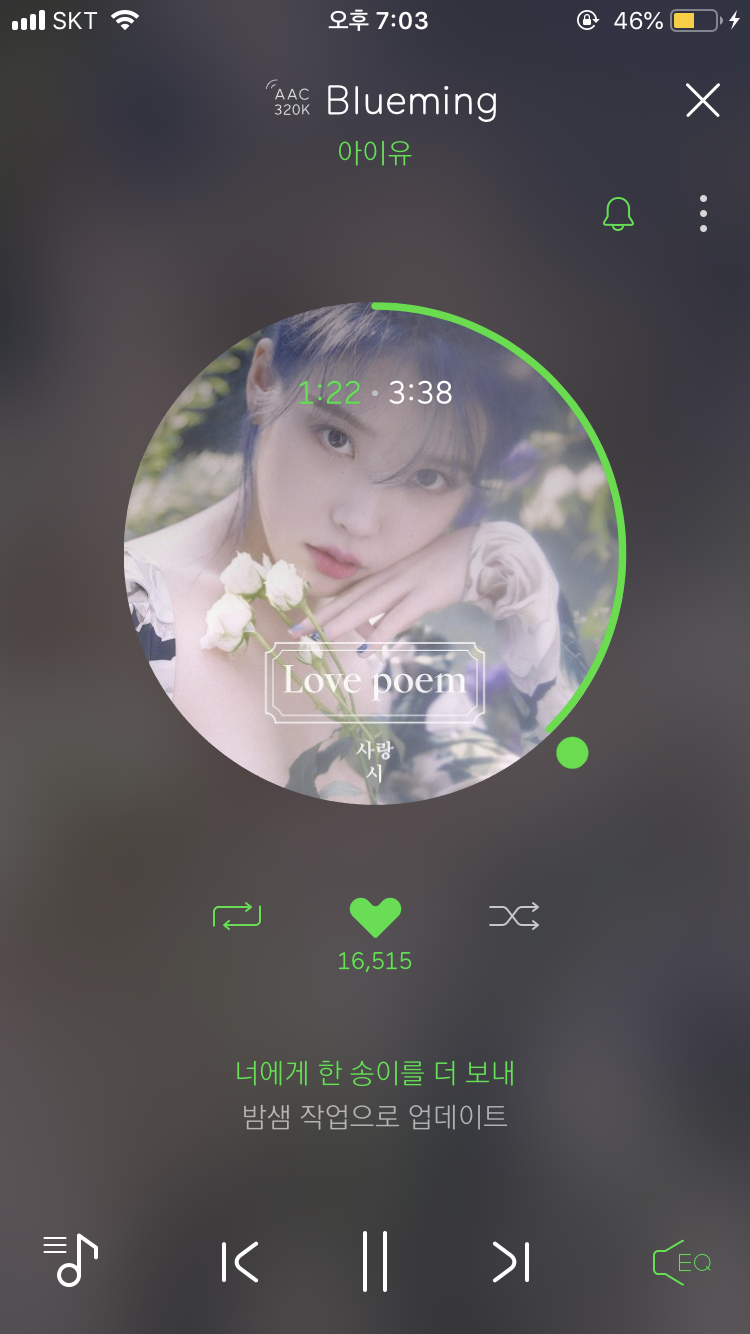Open full lyrics from highlighted lyric line
The height and width of the screenshot is (1334, 750).
(x=375, y=1073)
